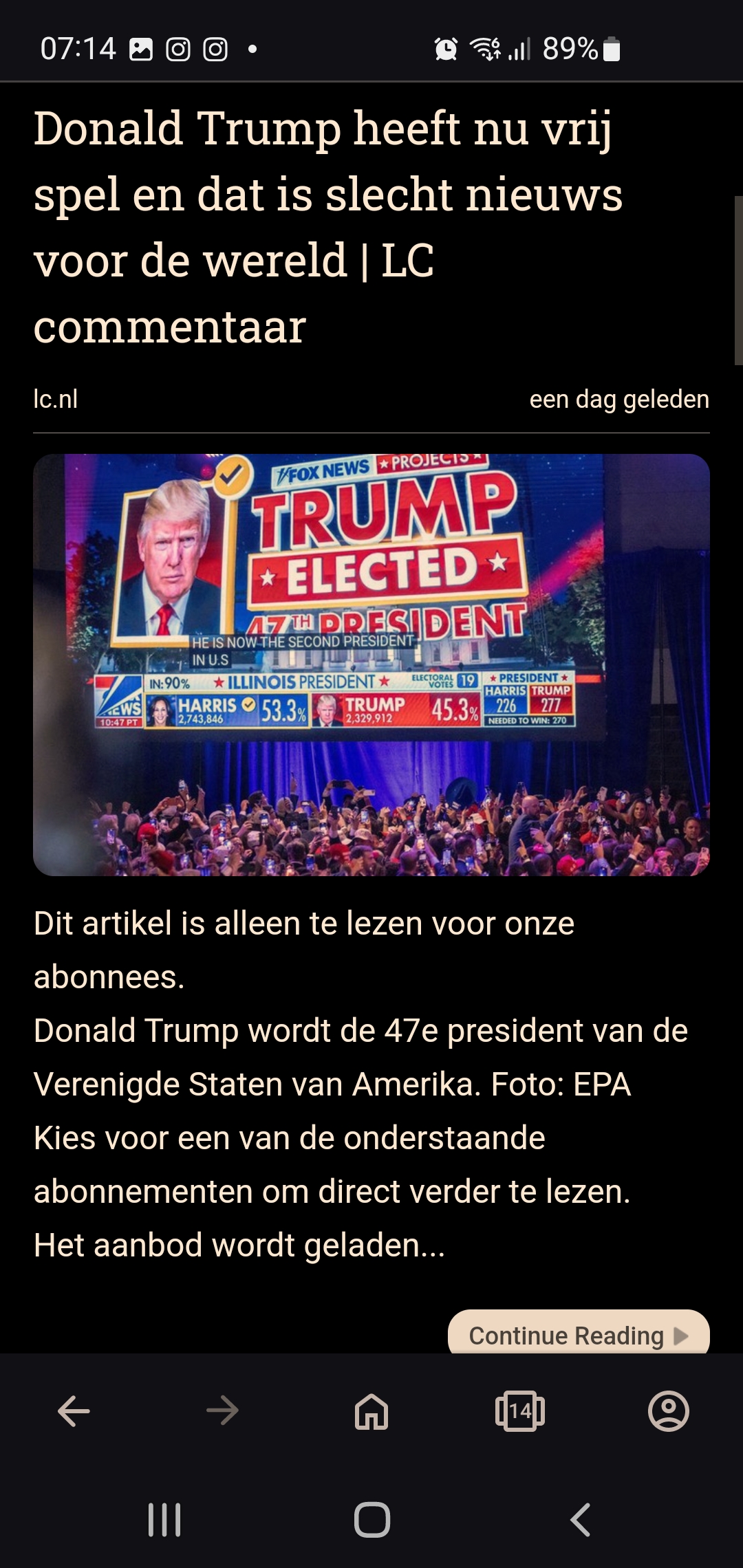Screen dimensions: 743x1568
Task: Go forward to the next page
Action: [x=223, y=1411]
